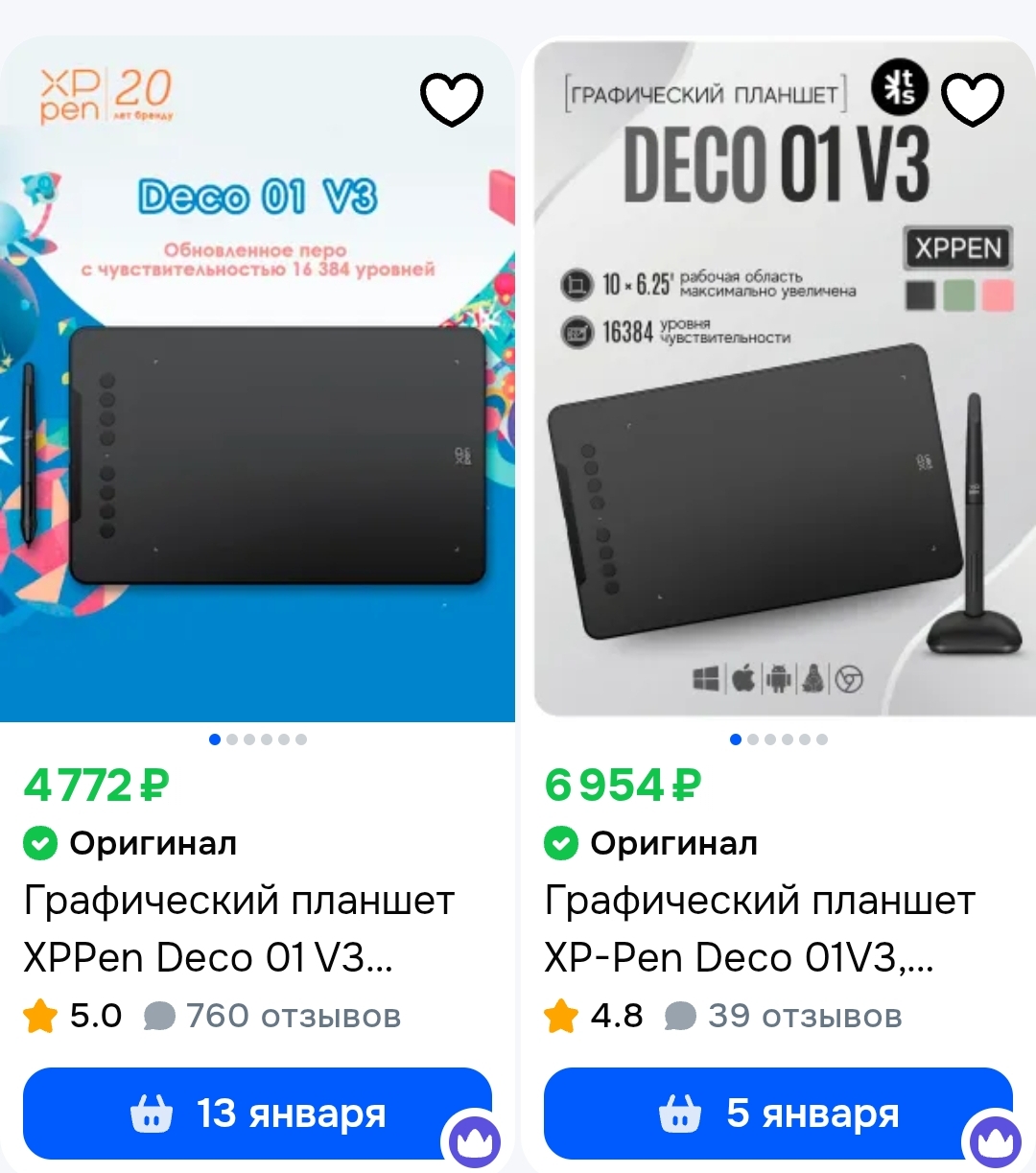Open the XP-Pen Deco 01V3 product for 6954₽
This screenshot has height=1173, width=1036.
click(x=758, y=928)
